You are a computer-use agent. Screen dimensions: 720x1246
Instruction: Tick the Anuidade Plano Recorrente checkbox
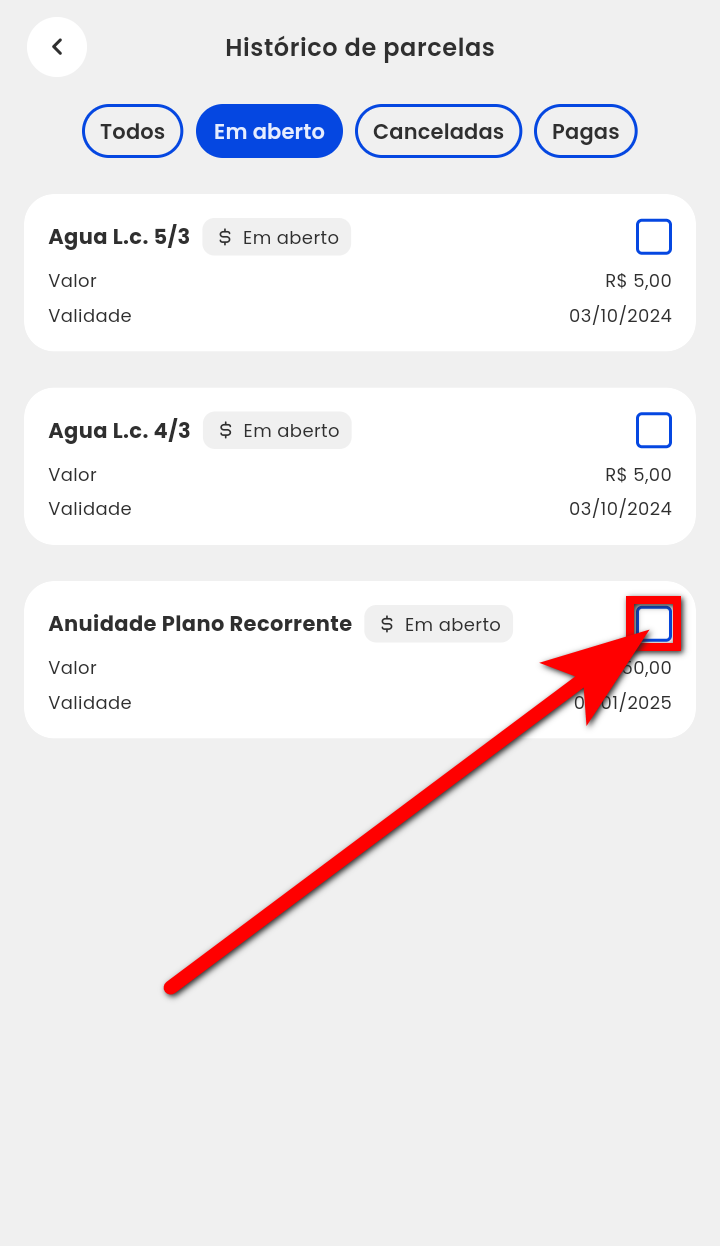tap(654, 623)
